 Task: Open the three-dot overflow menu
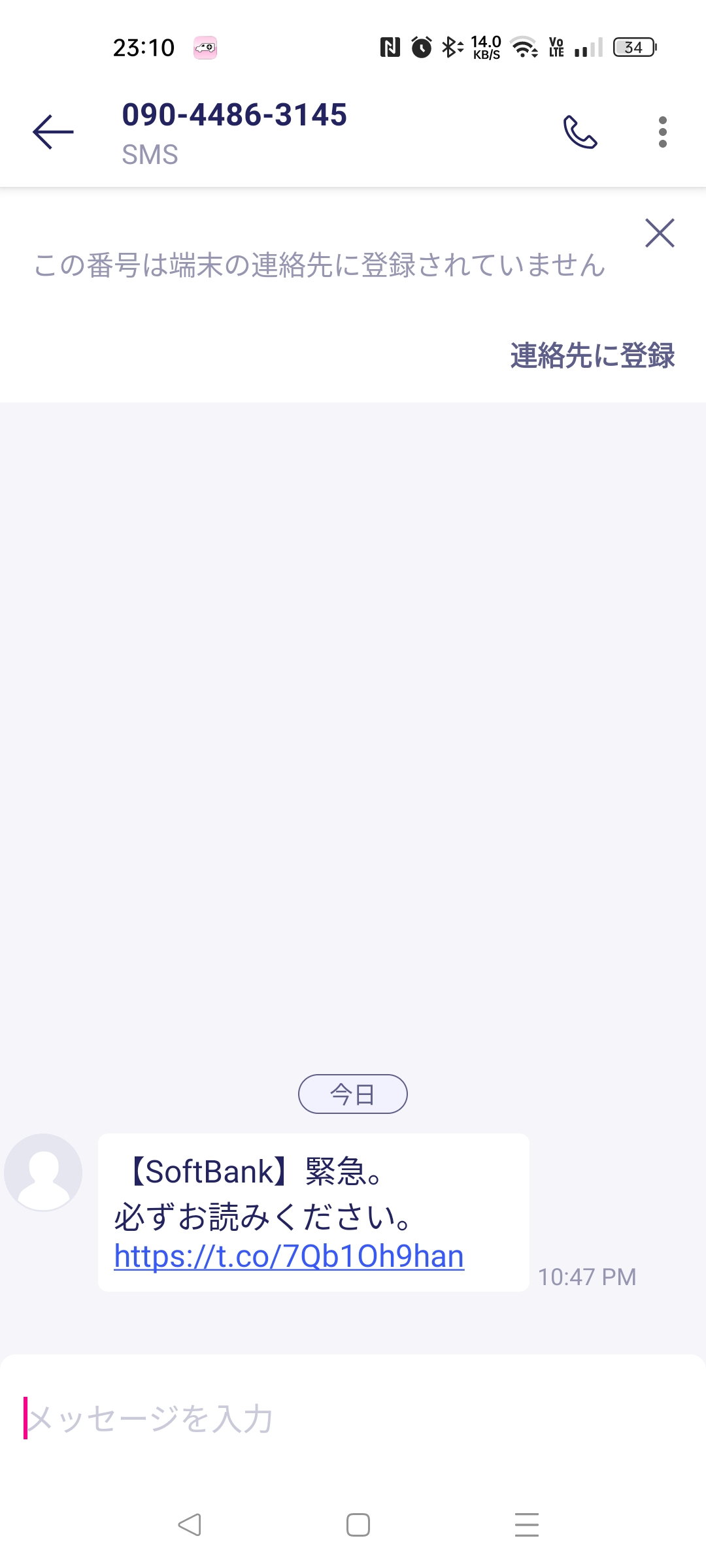pyautogui.click(x=663, y=132)
